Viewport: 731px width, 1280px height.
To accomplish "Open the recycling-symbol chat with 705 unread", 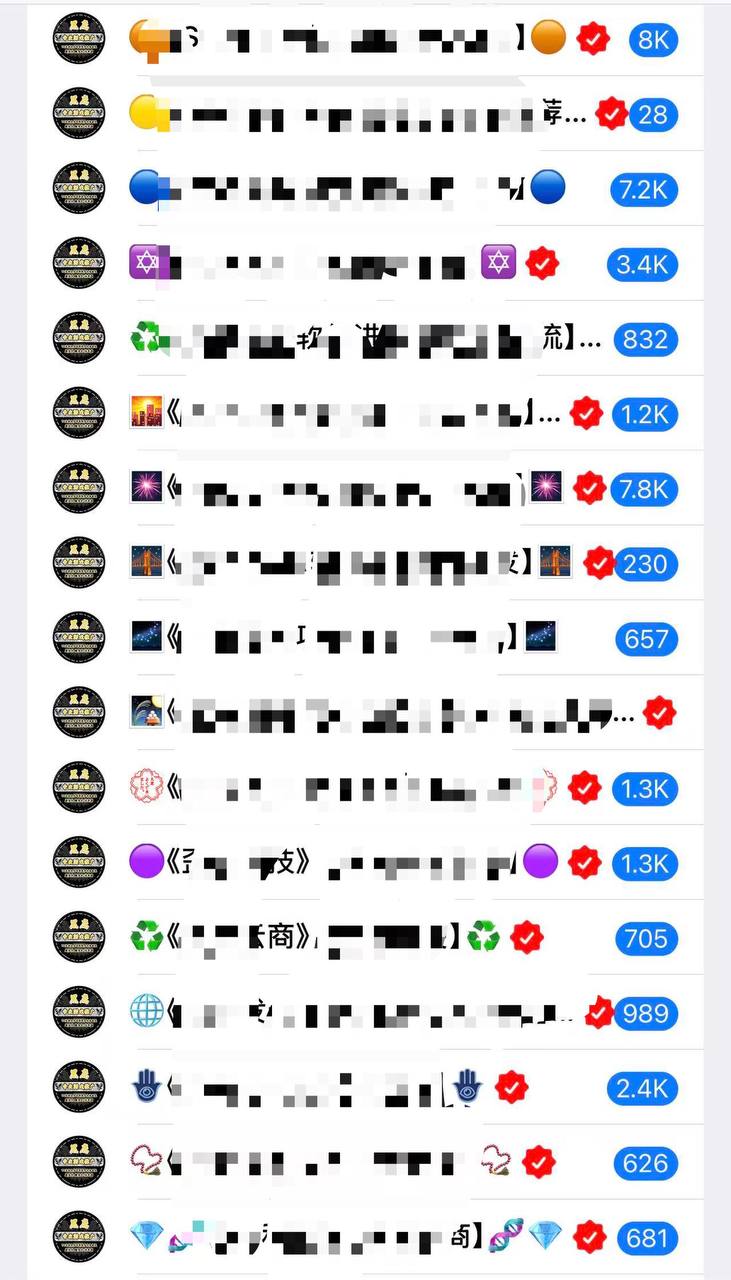I will click(x=365, y=938).
